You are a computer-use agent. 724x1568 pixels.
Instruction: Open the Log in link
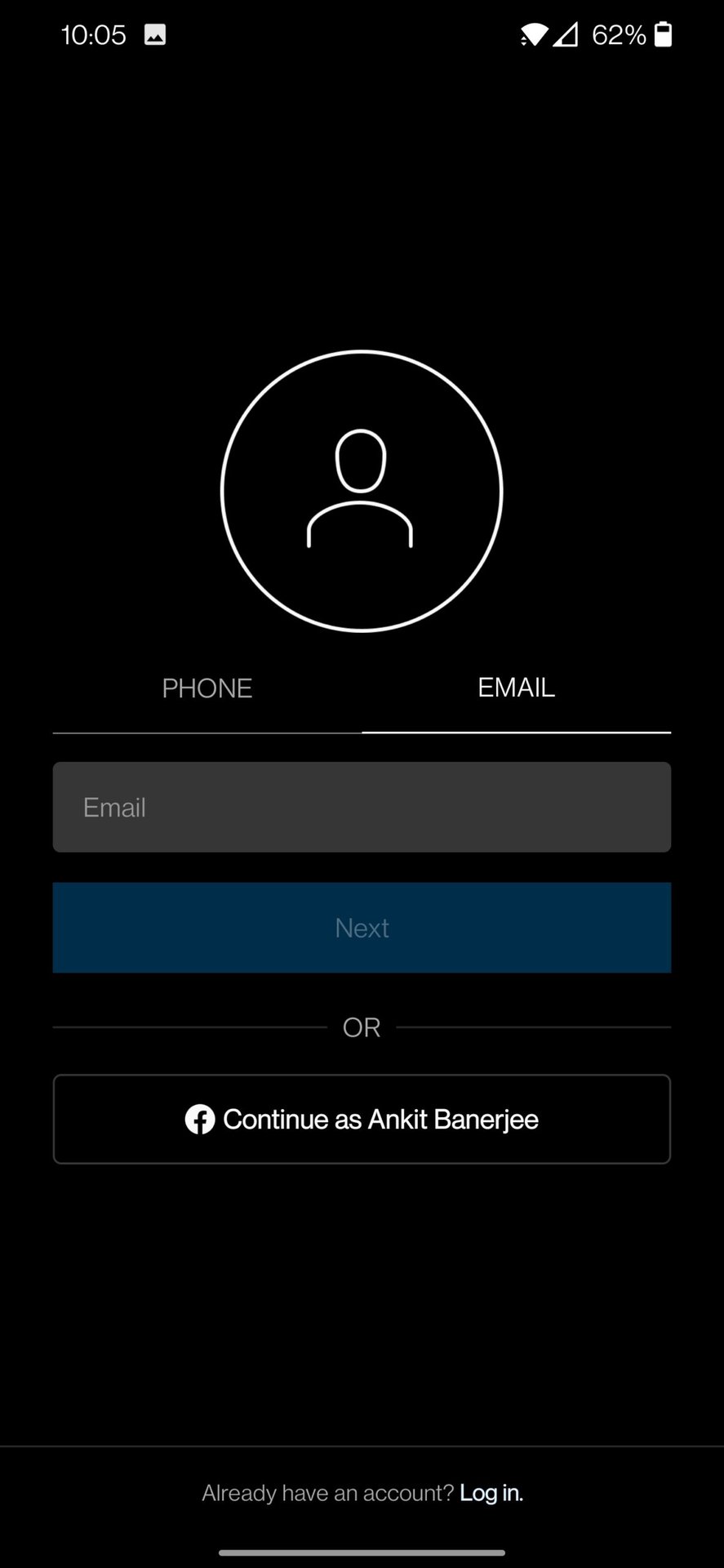[491, 1493]
